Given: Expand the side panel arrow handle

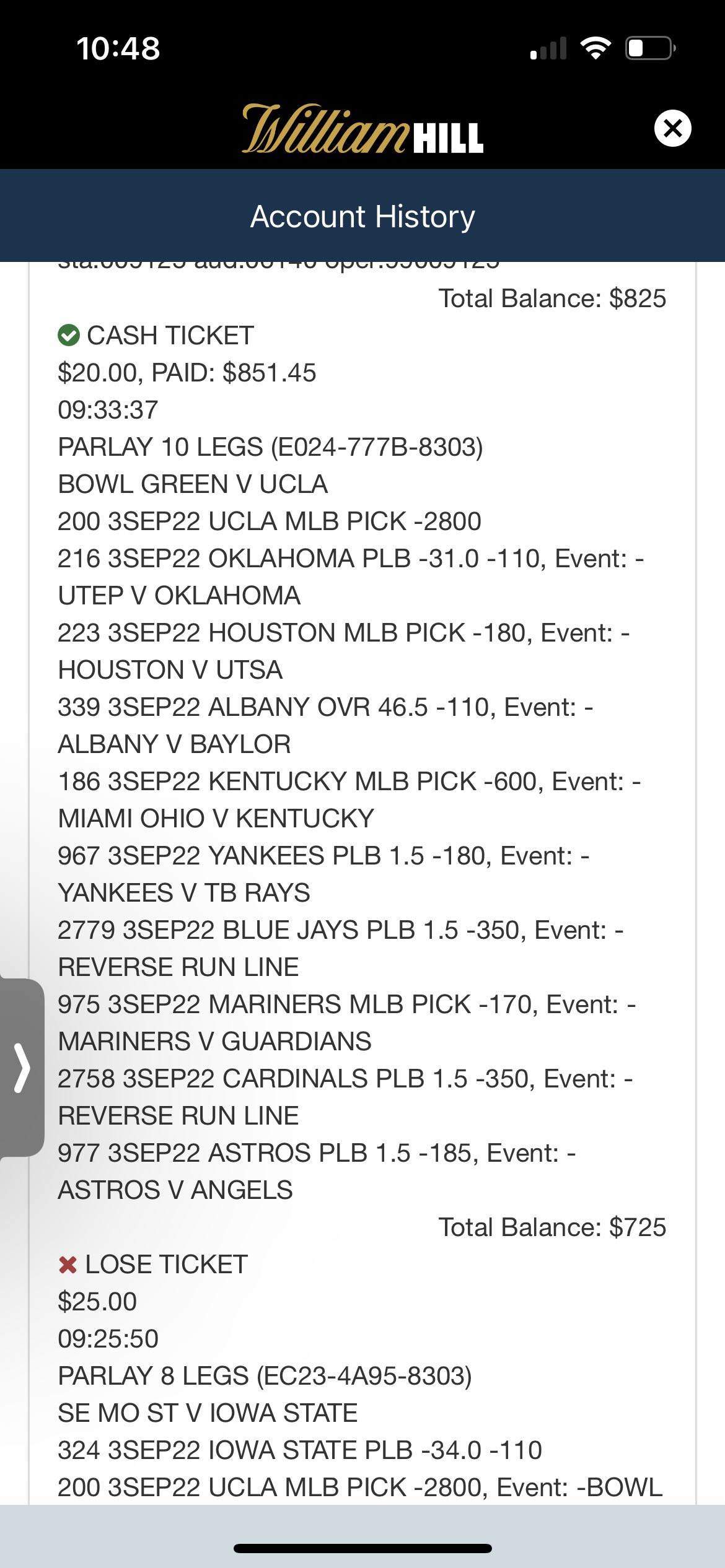Looking at the screenshot, I should [22, 1068].
